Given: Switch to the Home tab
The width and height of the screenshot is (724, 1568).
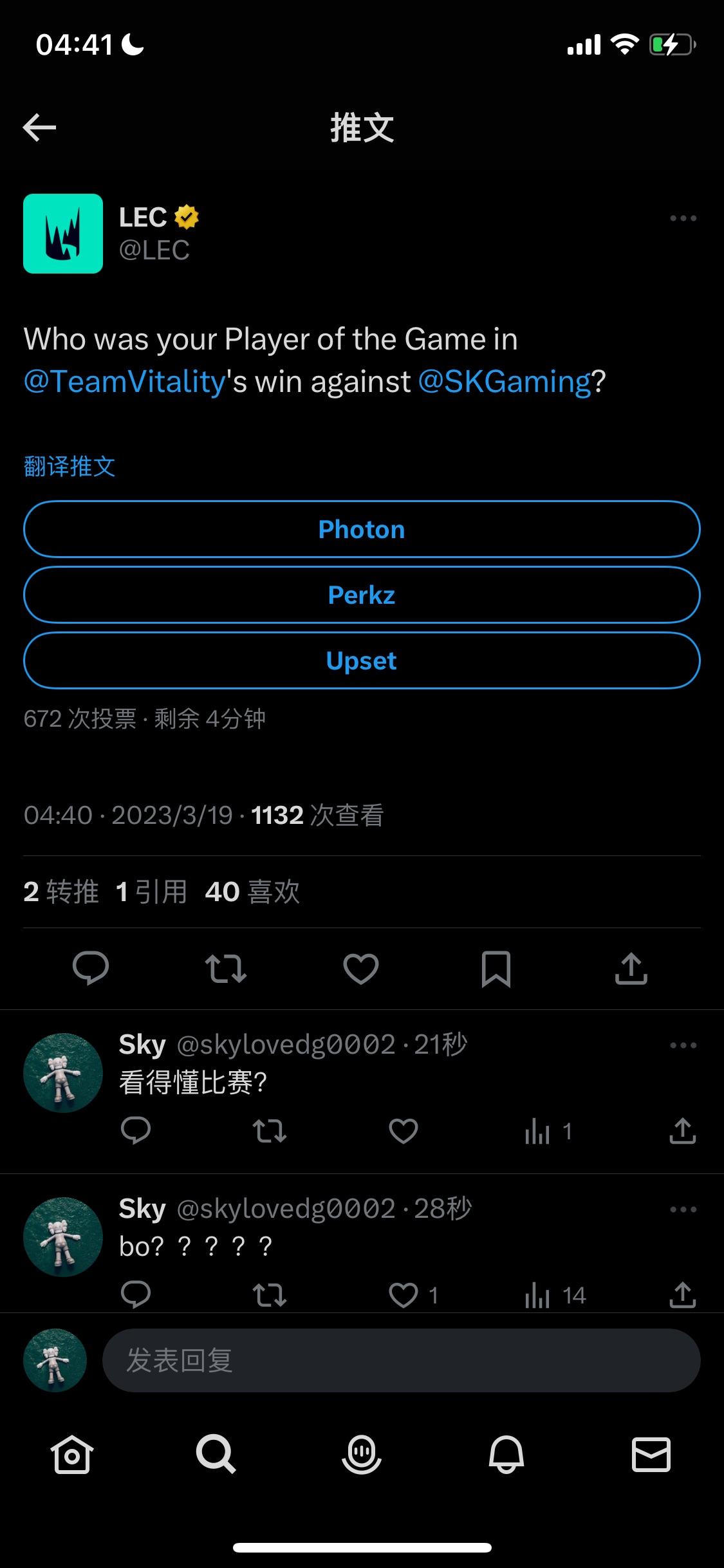Looking at the screenshot, I should (x=72, y=1454).
